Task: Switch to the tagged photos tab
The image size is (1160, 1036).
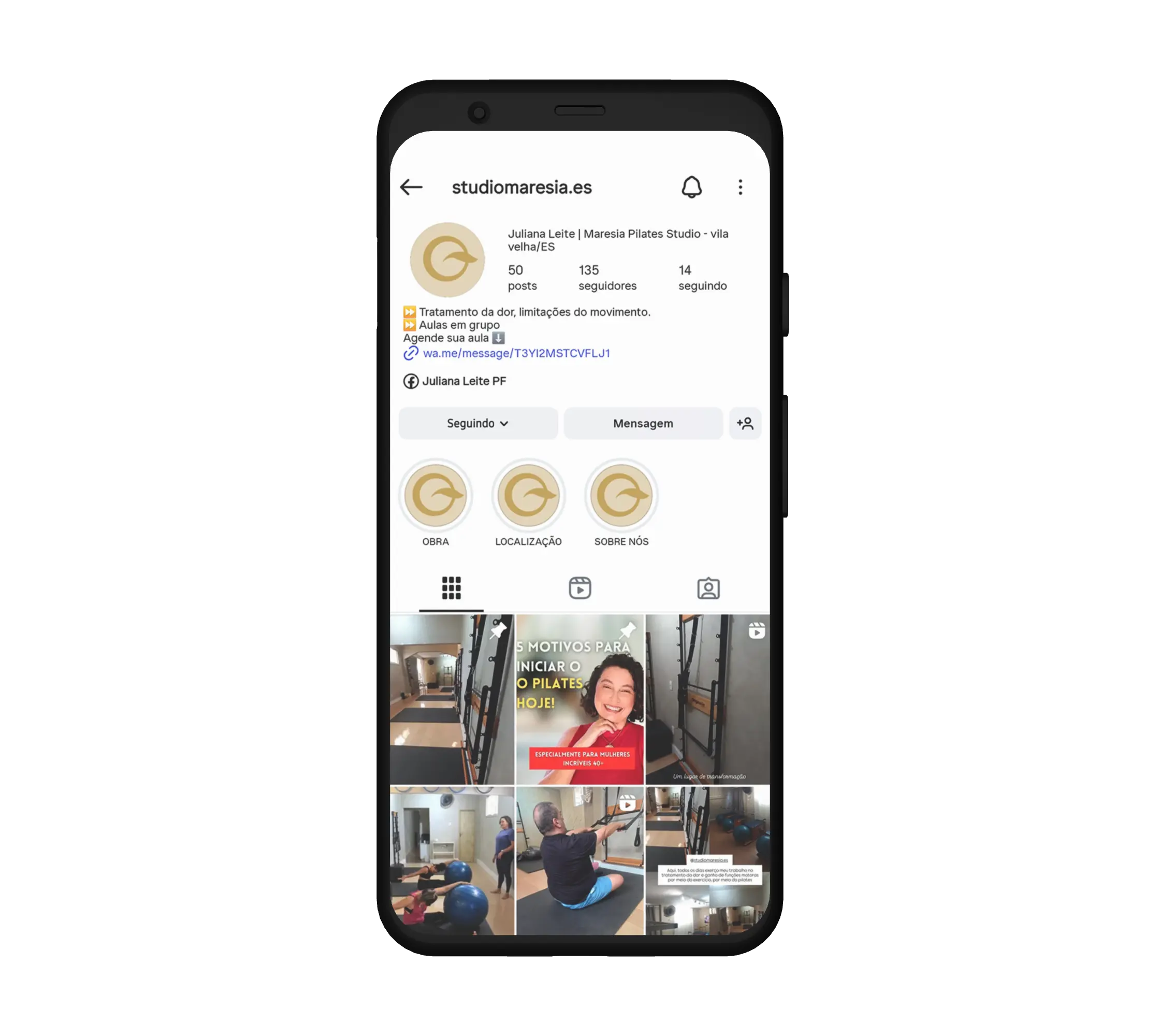Action: (708, 588)
